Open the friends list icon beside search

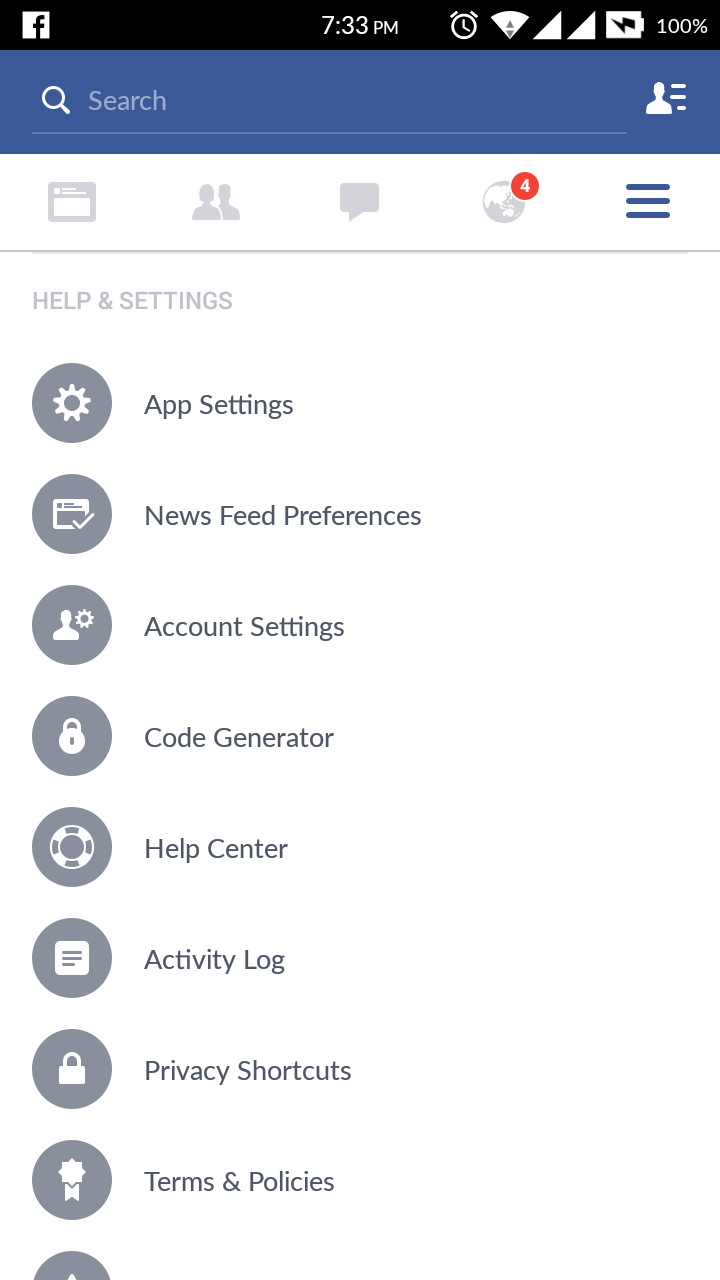[666, 99]
